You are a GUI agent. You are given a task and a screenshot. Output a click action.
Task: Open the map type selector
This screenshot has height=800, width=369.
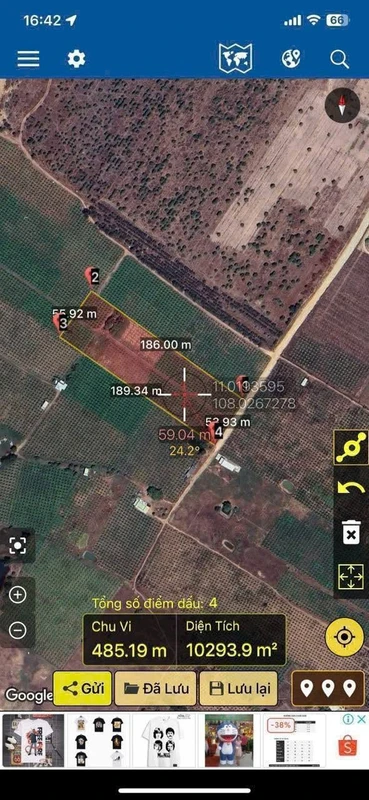(x=235, y=59)
